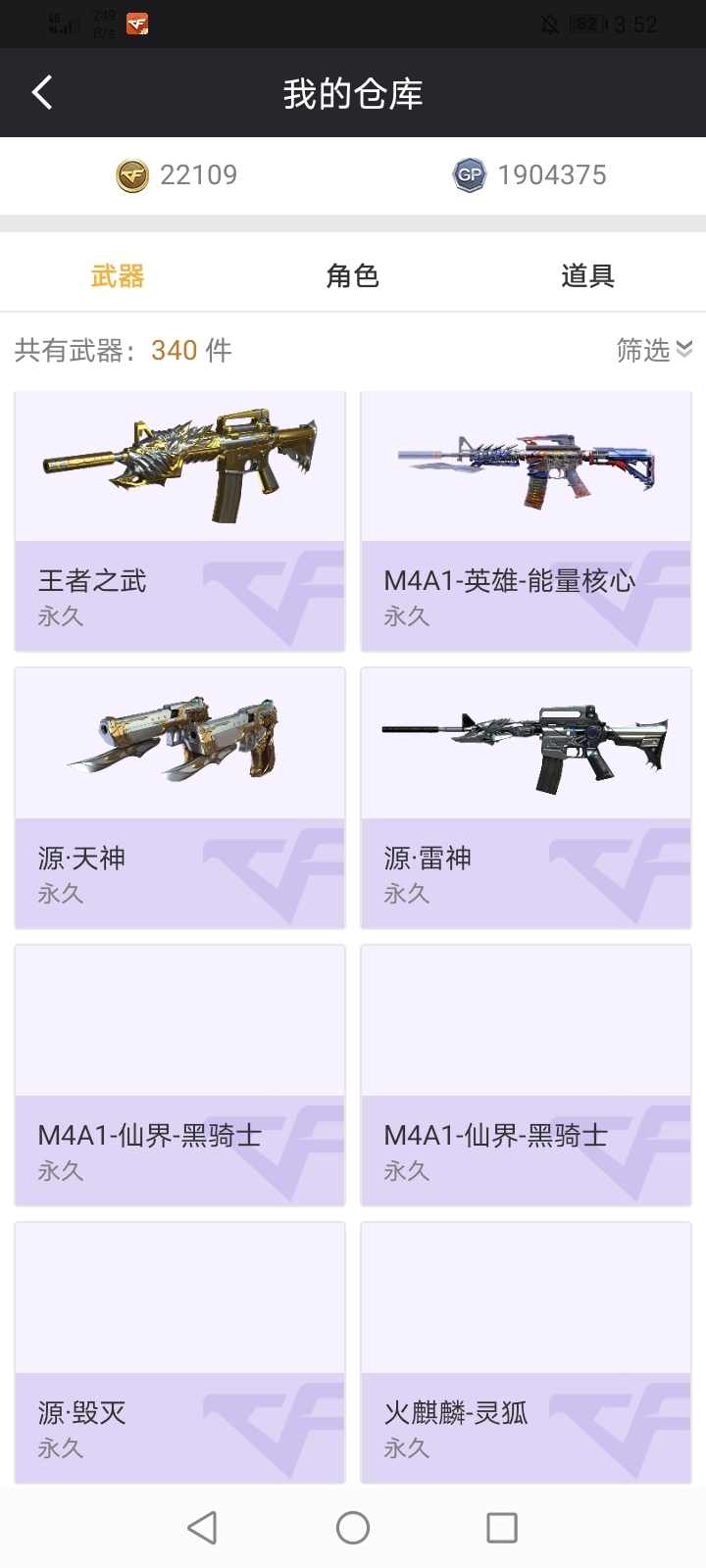
Task: Tap the system home button
Action: pos(353,1528)
